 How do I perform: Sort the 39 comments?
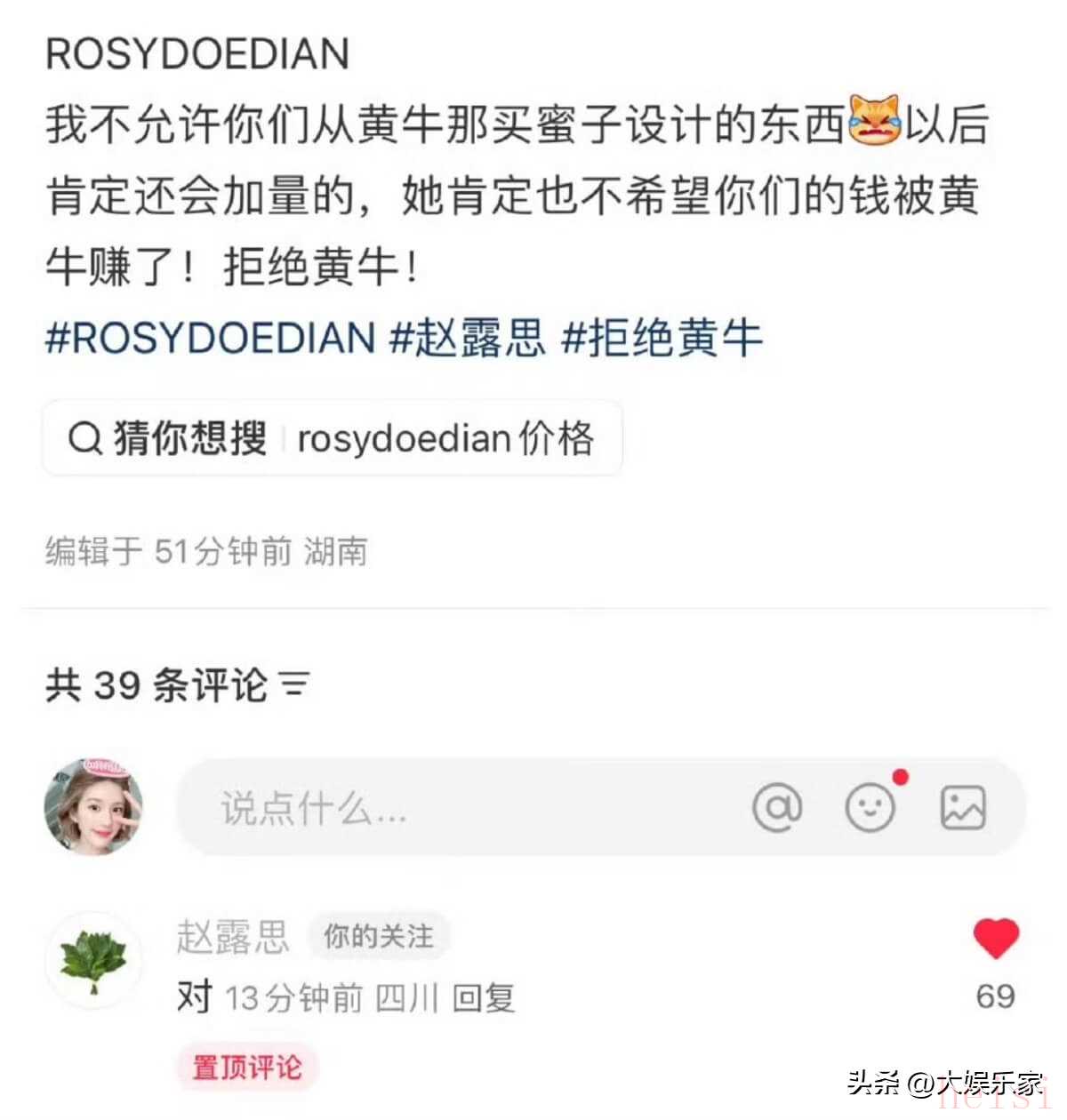coord(294,684)
